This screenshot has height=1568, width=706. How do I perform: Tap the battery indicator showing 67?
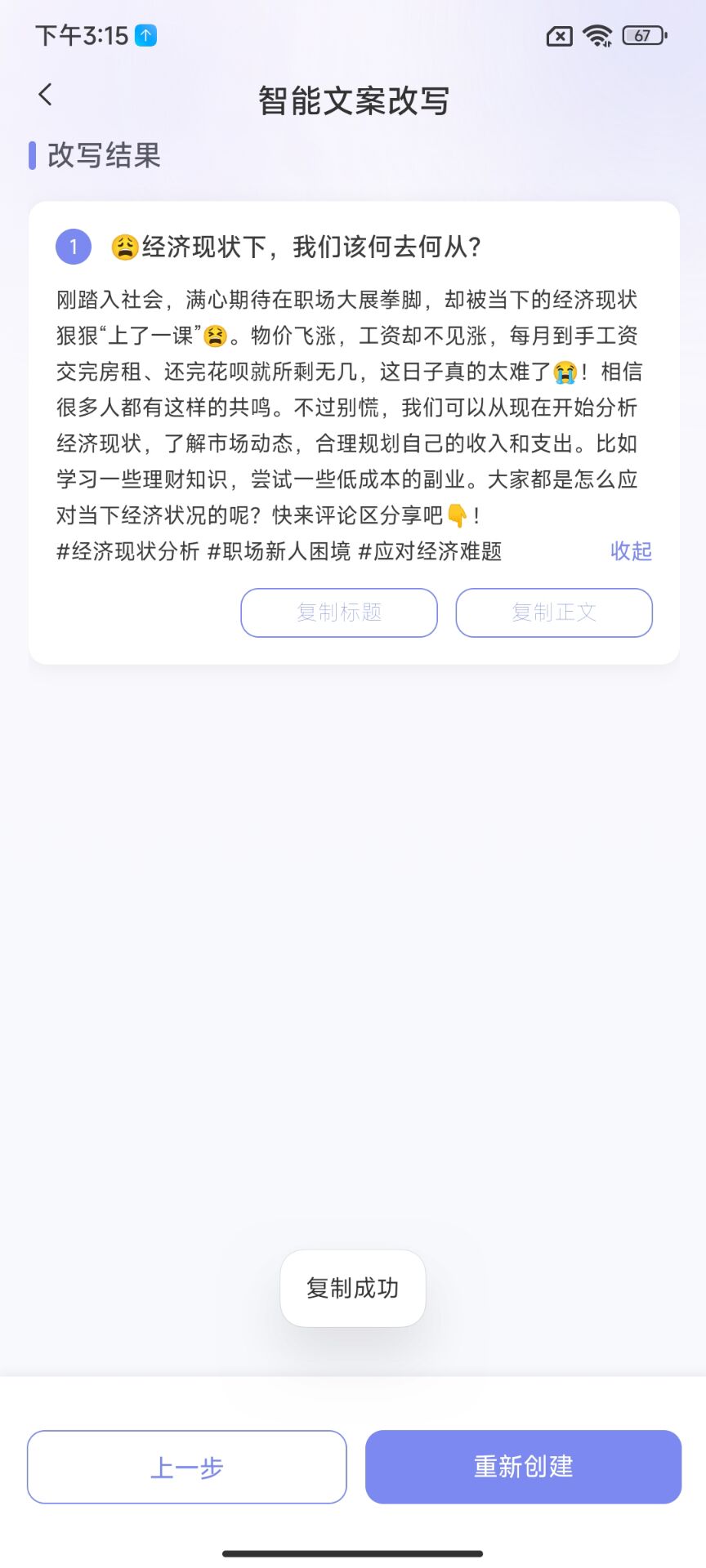tap(642, 36)
